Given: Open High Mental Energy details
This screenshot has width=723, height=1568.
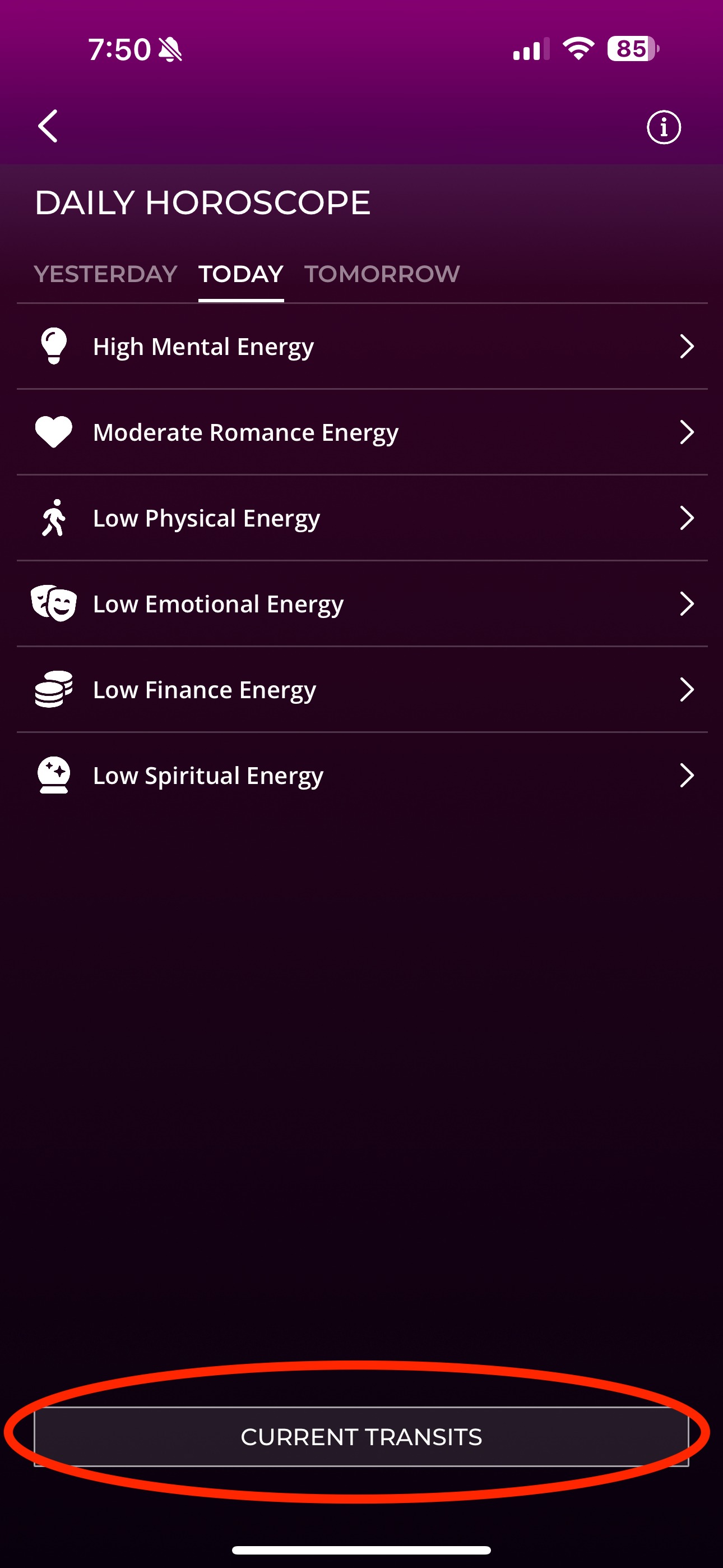Looking at the screenshot, I should click(361, 347).
